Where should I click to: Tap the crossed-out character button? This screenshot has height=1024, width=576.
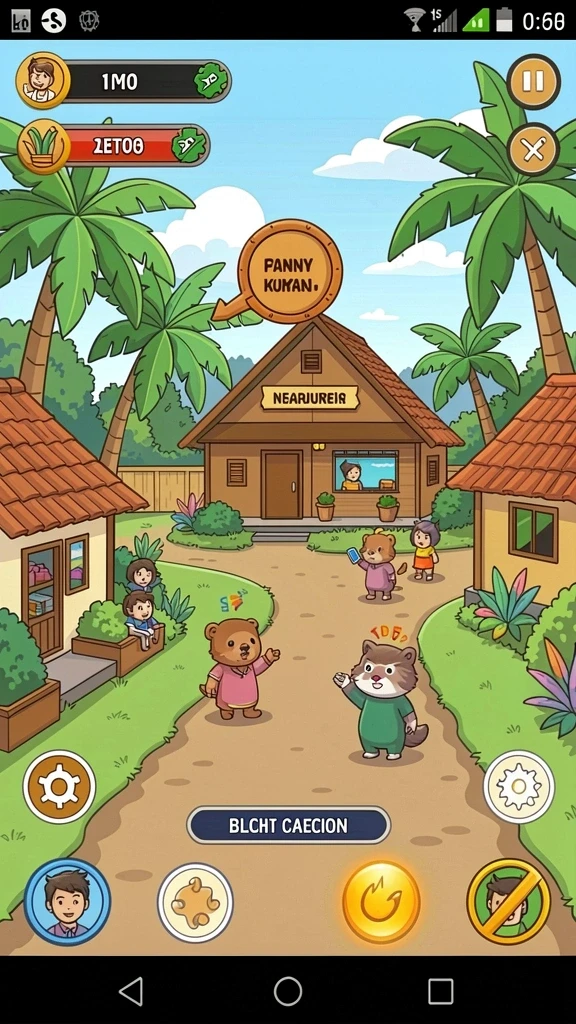pos(509,901)
